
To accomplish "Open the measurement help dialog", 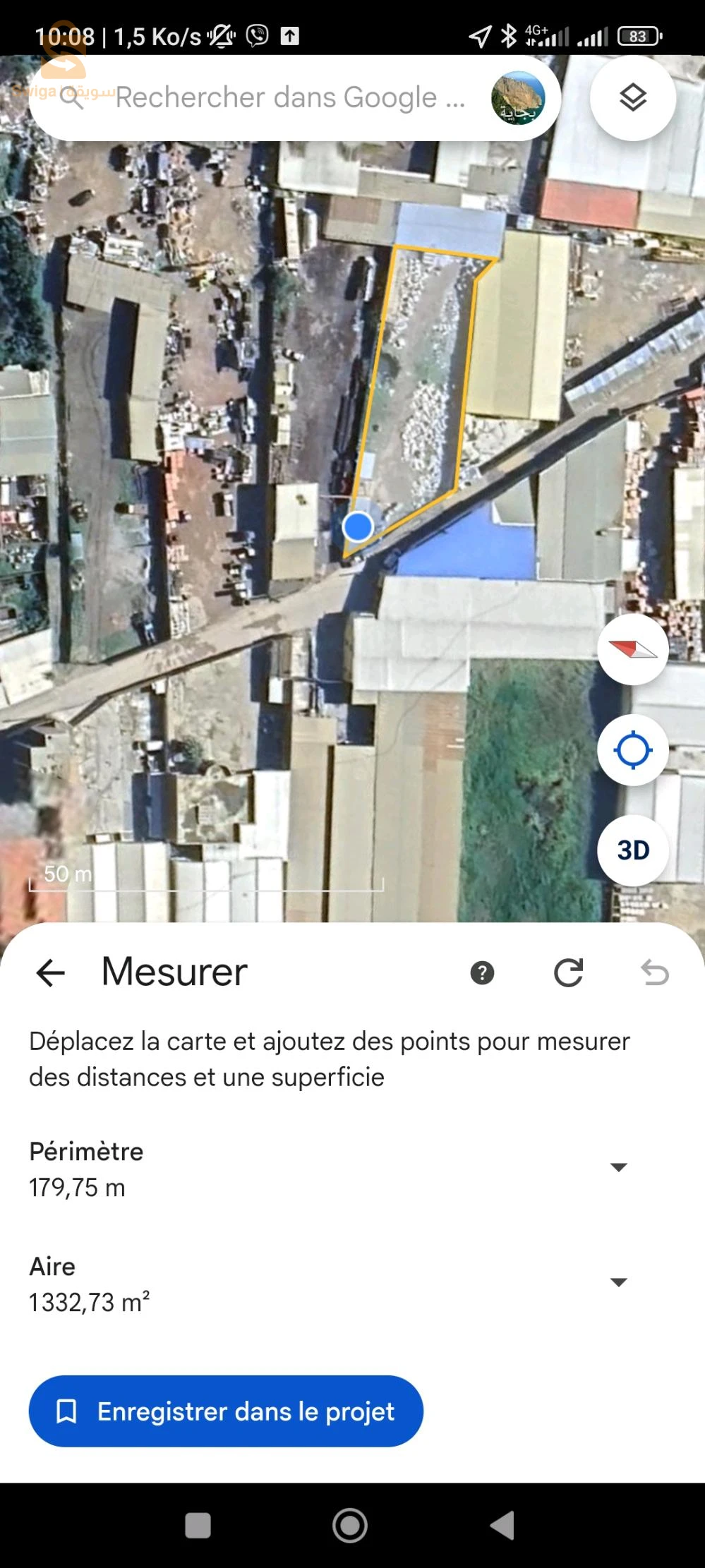I will click(482, 972).
